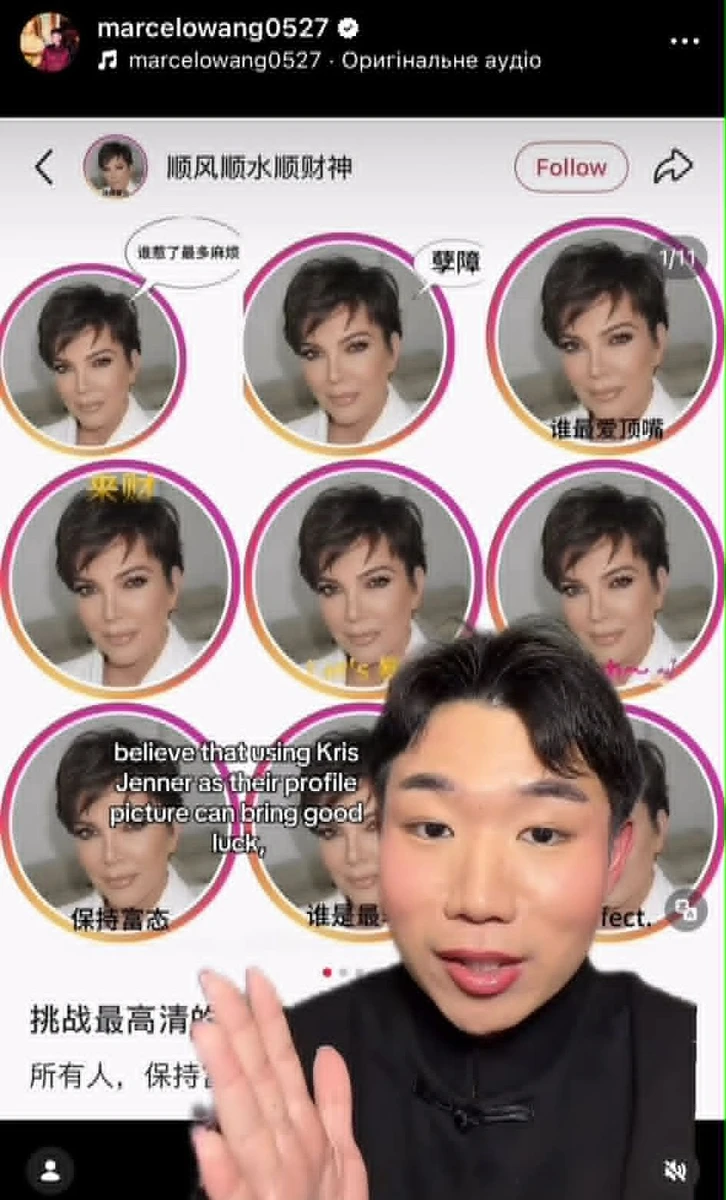The height and width of the screenshot is (1200, 726).
Task: Open marcelowang0527's profile picture
Action: [x=49, y=42]
